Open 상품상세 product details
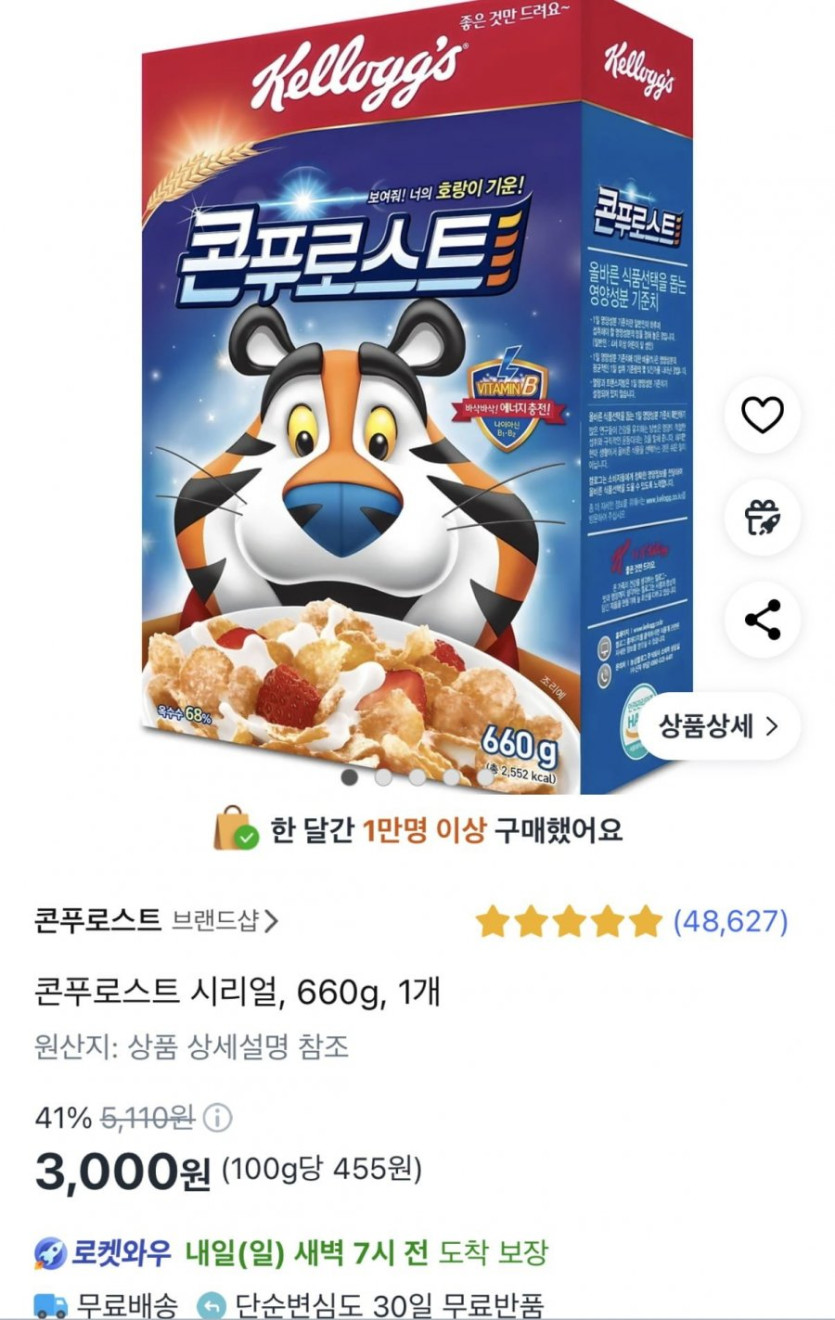This screenshot has height=1320, width=835. click(x=719, y=726)
